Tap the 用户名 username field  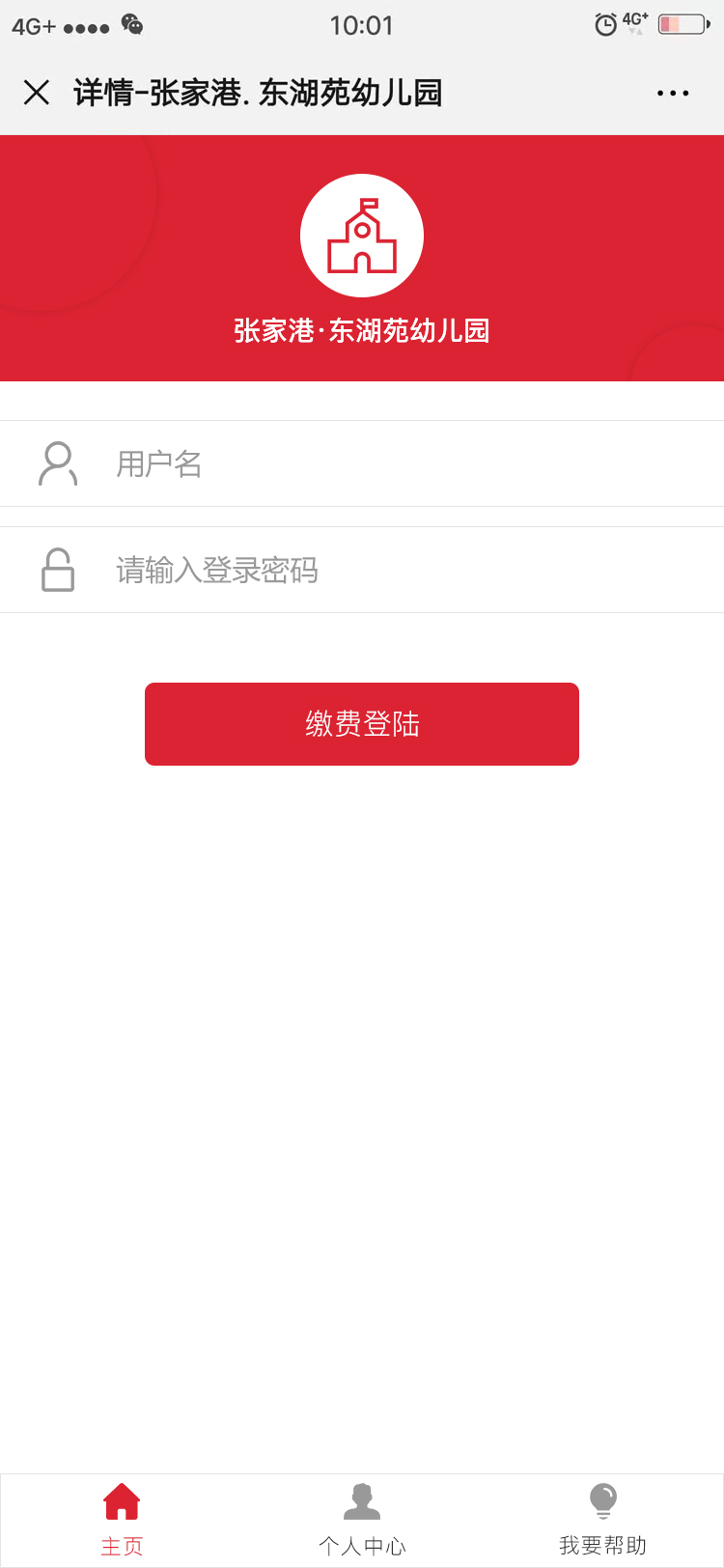click(386, 464)
